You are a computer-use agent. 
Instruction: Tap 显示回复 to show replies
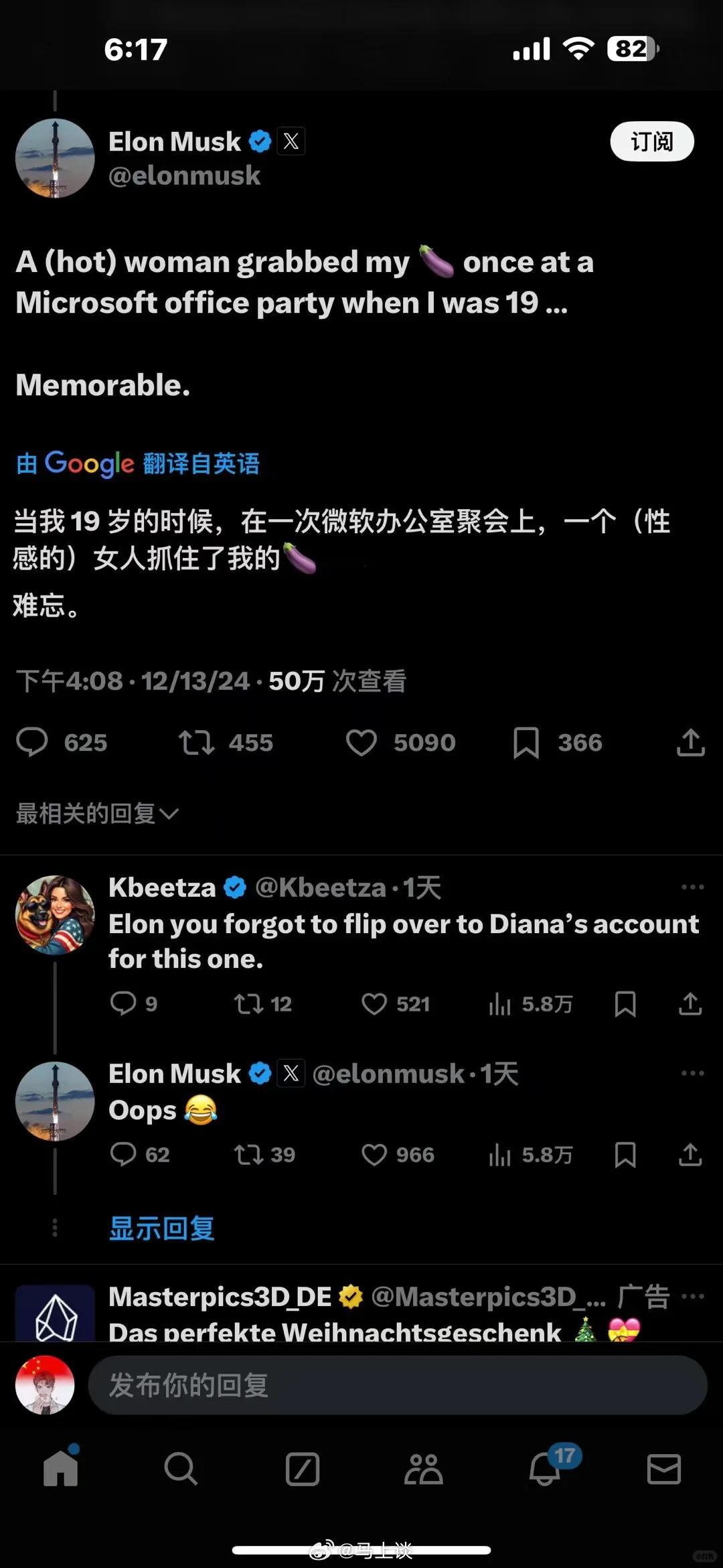point(161,1228)
